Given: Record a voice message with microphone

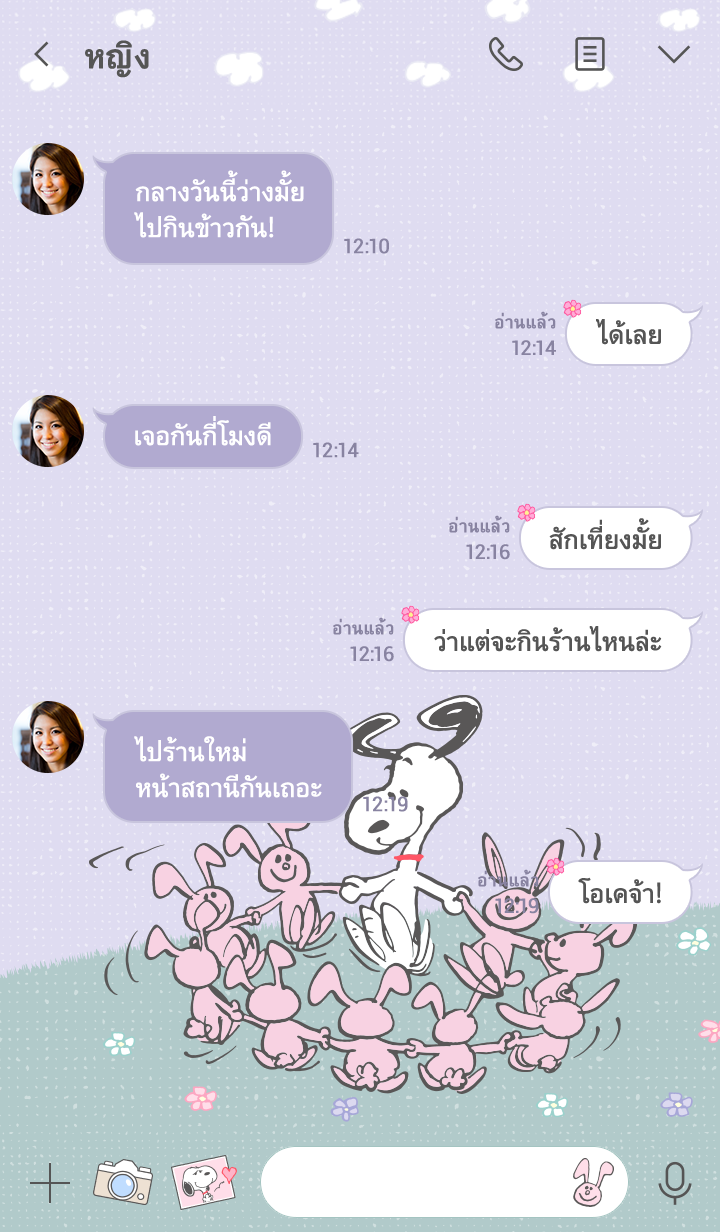Looking at the screenshot, I should coord(675,1182).
